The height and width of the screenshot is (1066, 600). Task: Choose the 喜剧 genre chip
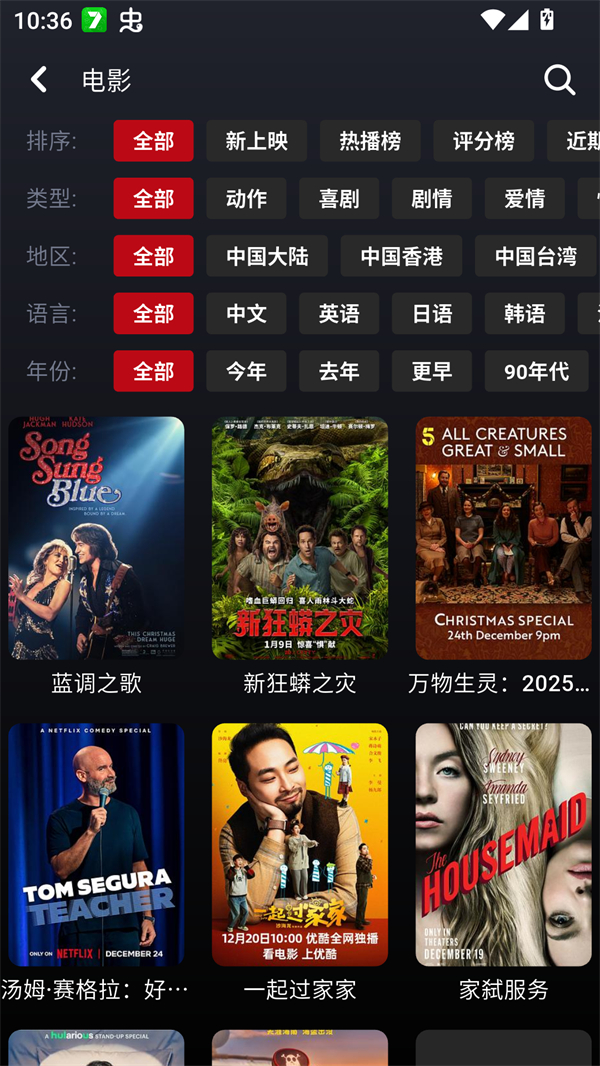click(x=339, y=199)
